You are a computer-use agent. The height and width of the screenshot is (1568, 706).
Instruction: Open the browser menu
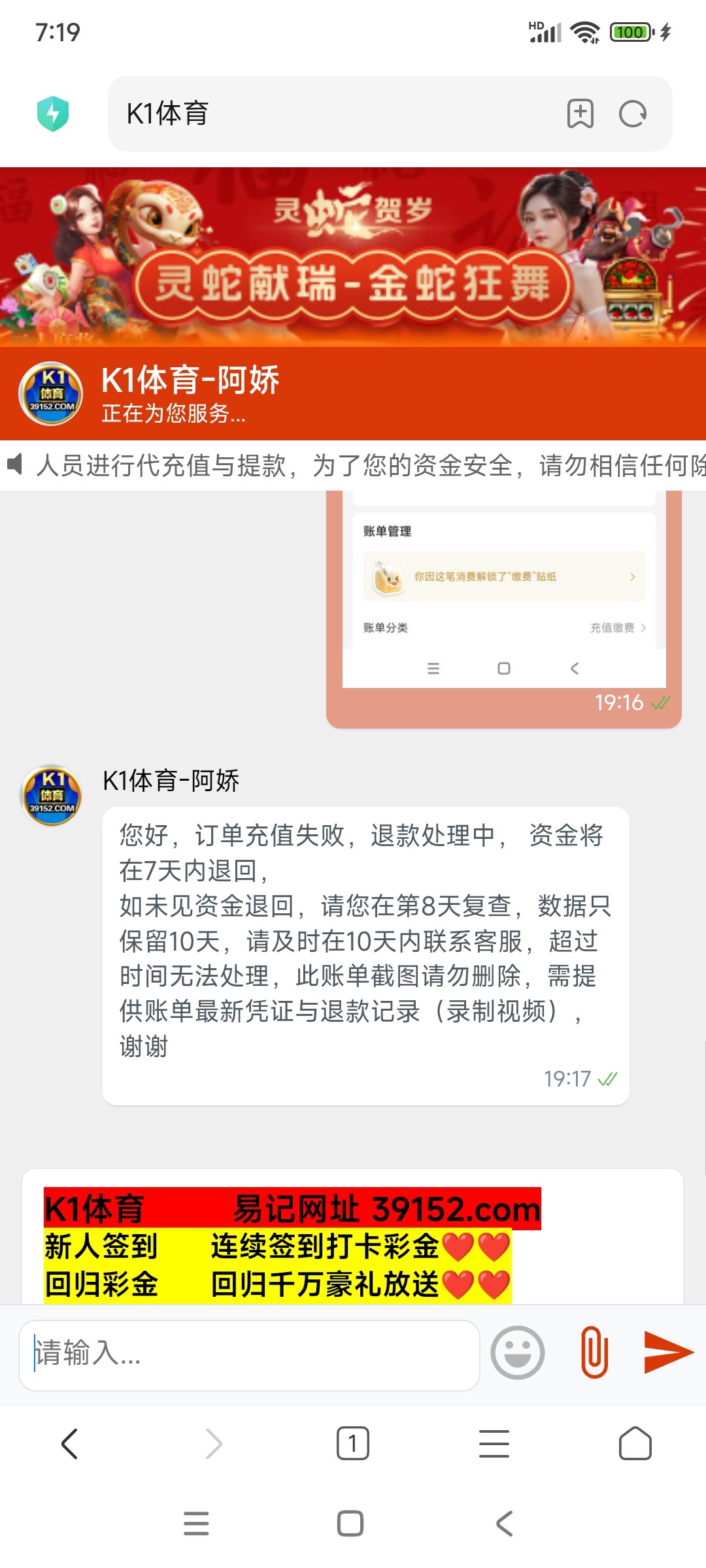pyautogui.click(x=494, y=1443)
